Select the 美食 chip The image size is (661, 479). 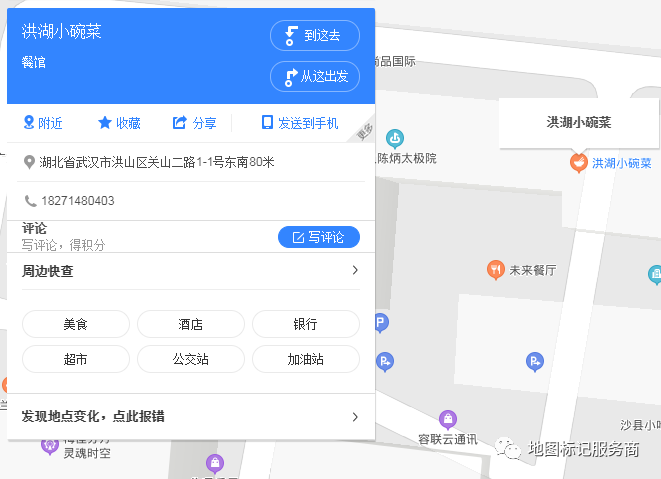[x=76, y=324]
